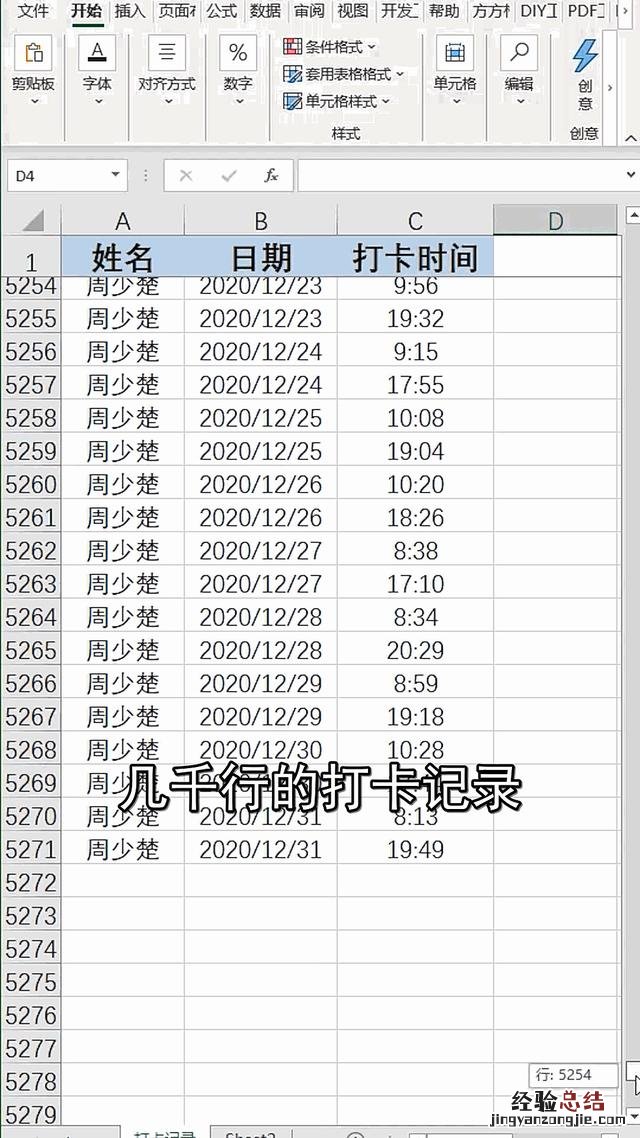
Task: Expand the 单元格样式 menu
Action: pyautogui.click(x=336, y=101)
